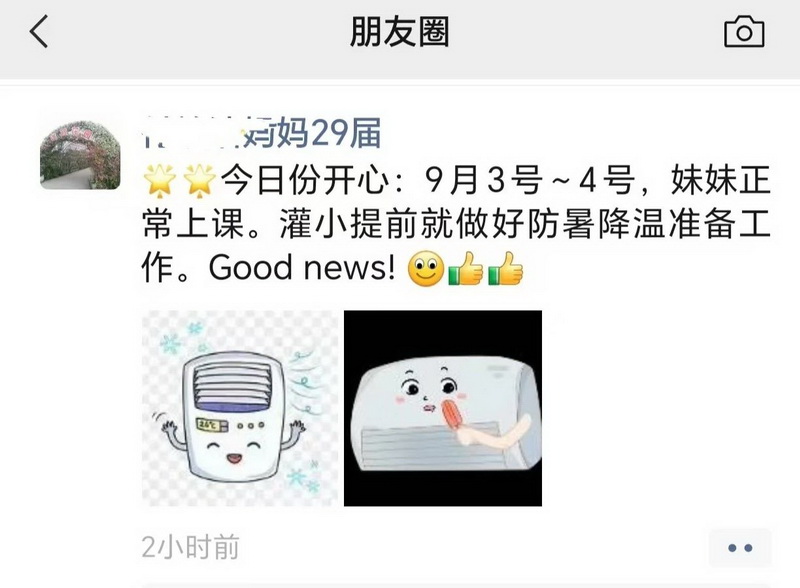Open the poster's name ending in 妈妈29届
The image size is (800, 588).
click(262, 132)
